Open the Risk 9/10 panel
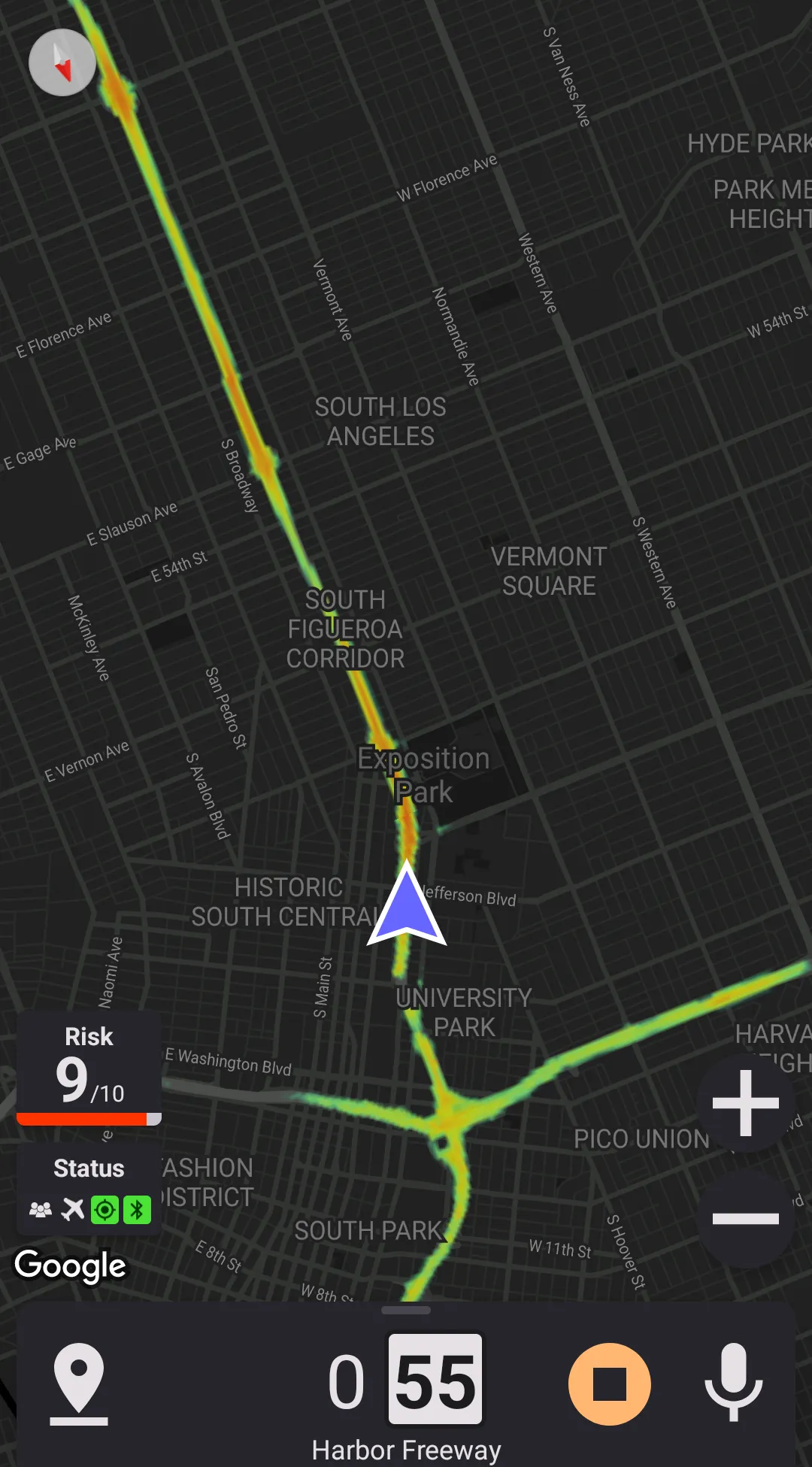812x1467 pixels. [x=89, y=1068]
